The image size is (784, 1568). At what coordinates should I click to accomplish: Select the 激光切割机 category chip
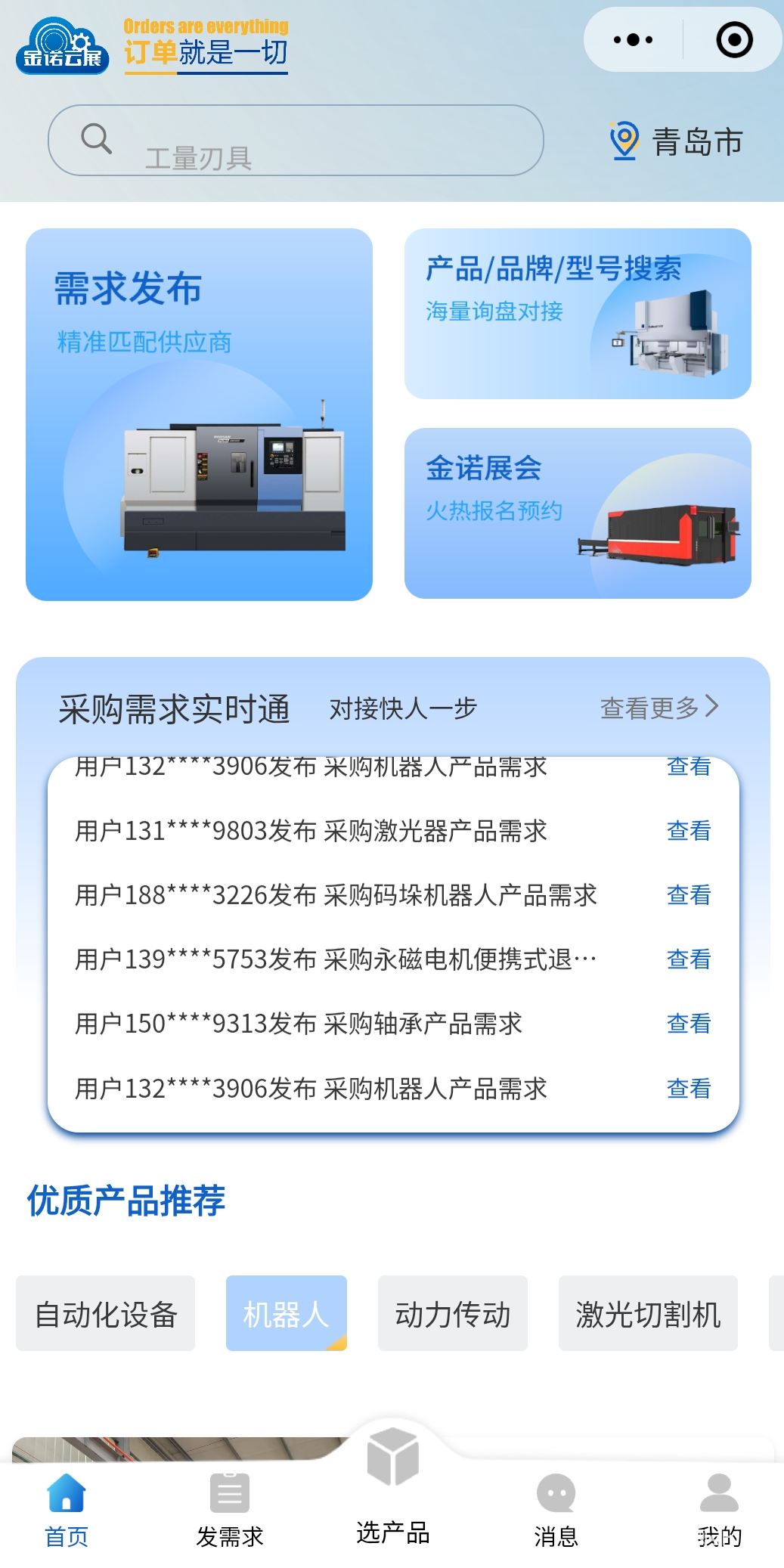click(x=648, y=1314)
